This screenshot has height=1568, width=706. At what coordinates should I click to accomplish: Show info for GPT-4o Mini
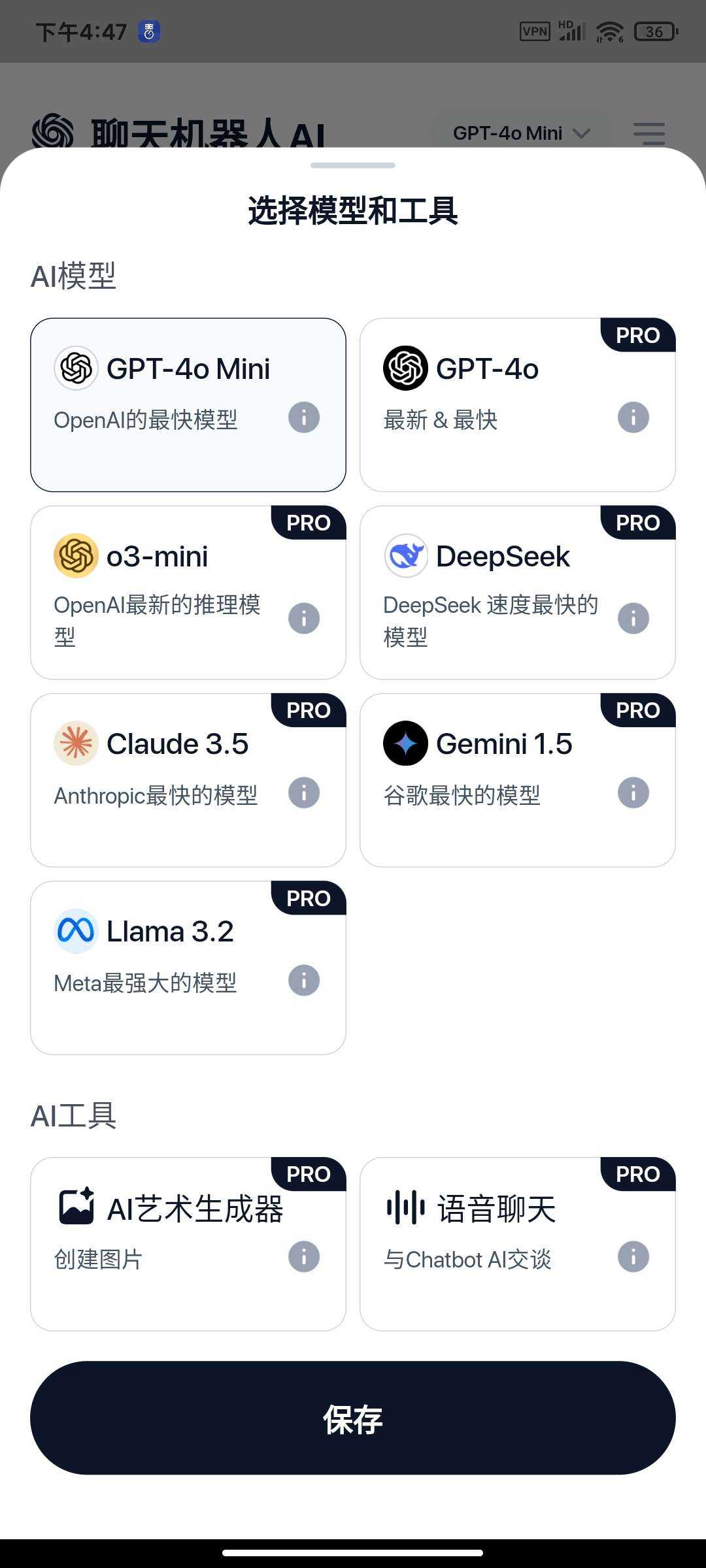pyautogui.click(x=304, y=417)
